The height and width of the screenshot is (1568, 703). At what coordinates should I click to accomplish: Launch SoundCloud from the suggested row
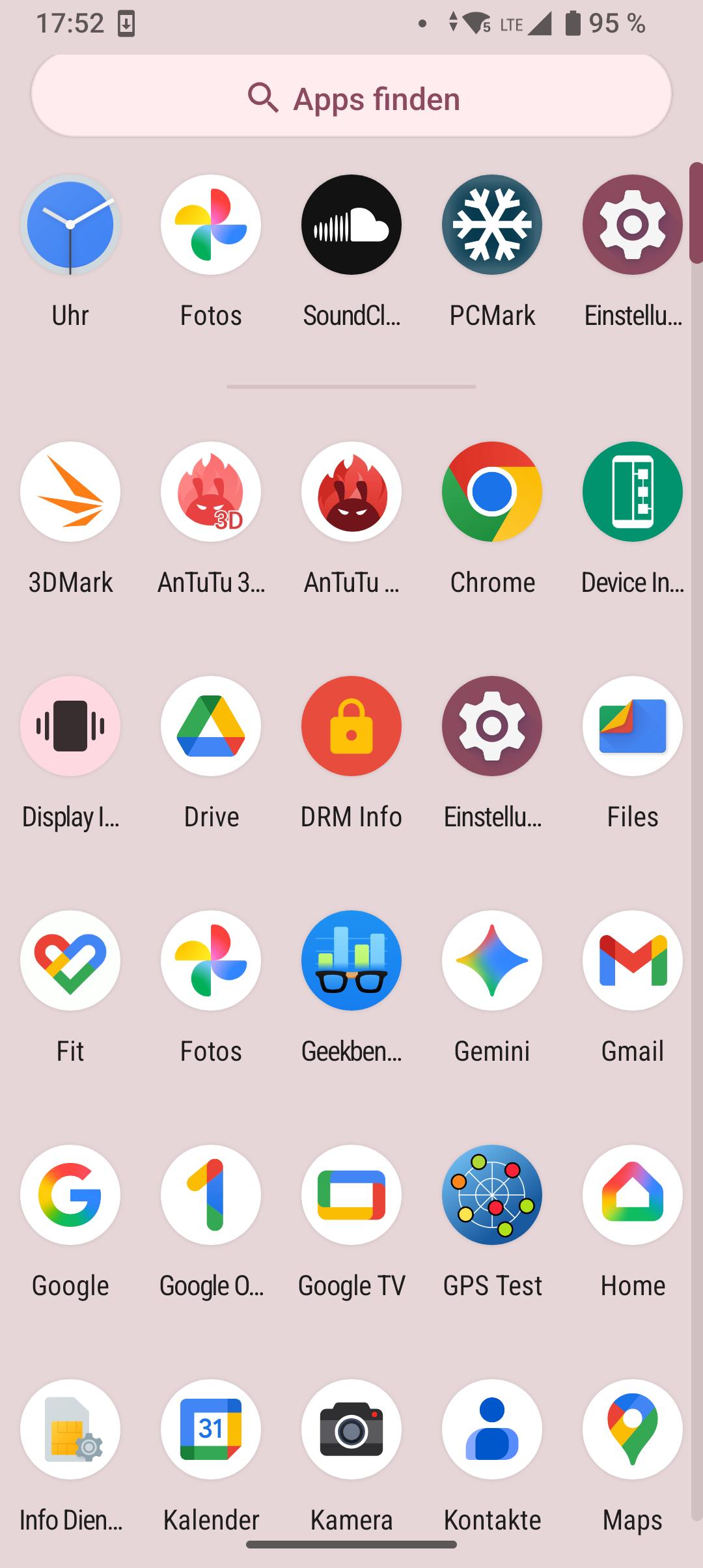pos(351,225)
